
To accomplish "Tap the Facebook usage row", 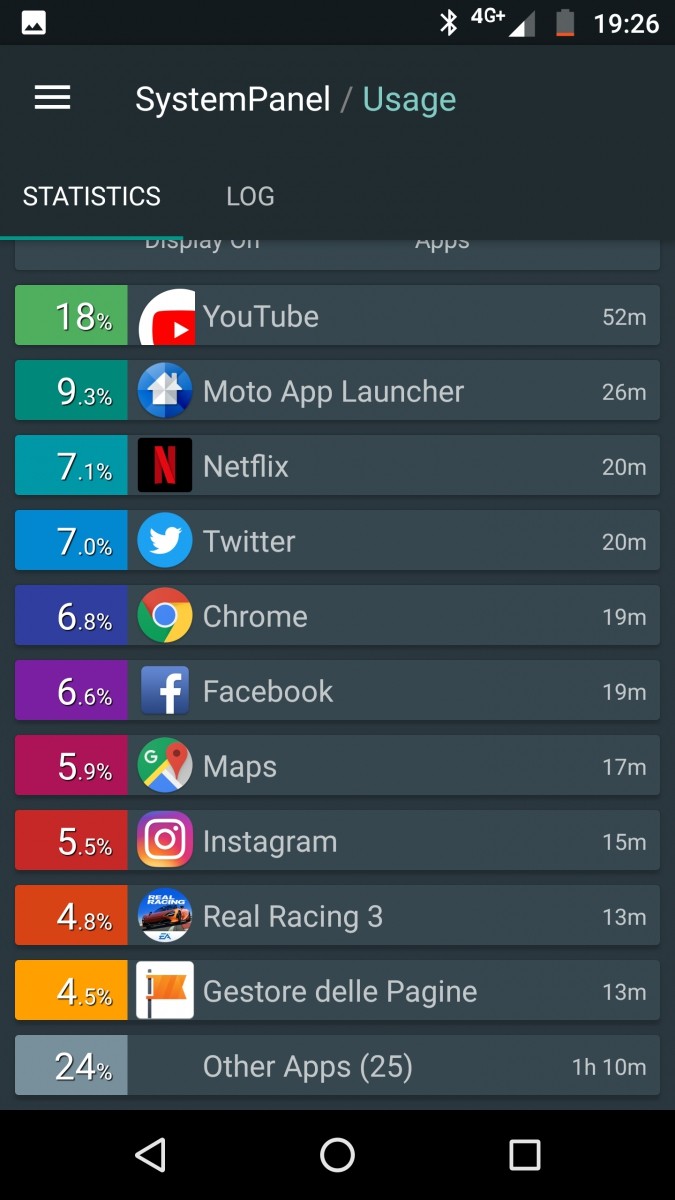I will click(337, 691).
